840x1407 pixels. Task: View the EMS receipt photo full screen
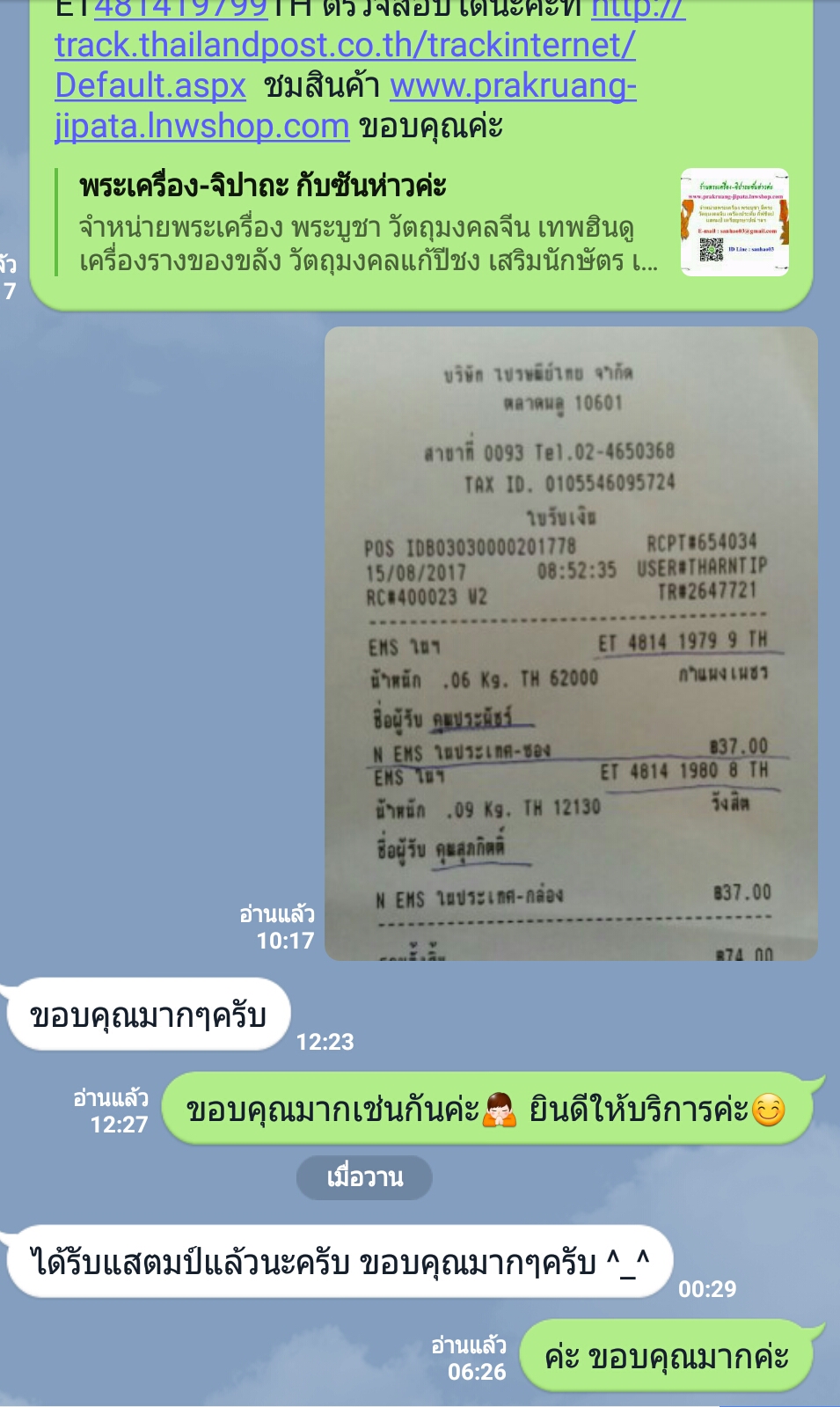[x=571, y=642]
